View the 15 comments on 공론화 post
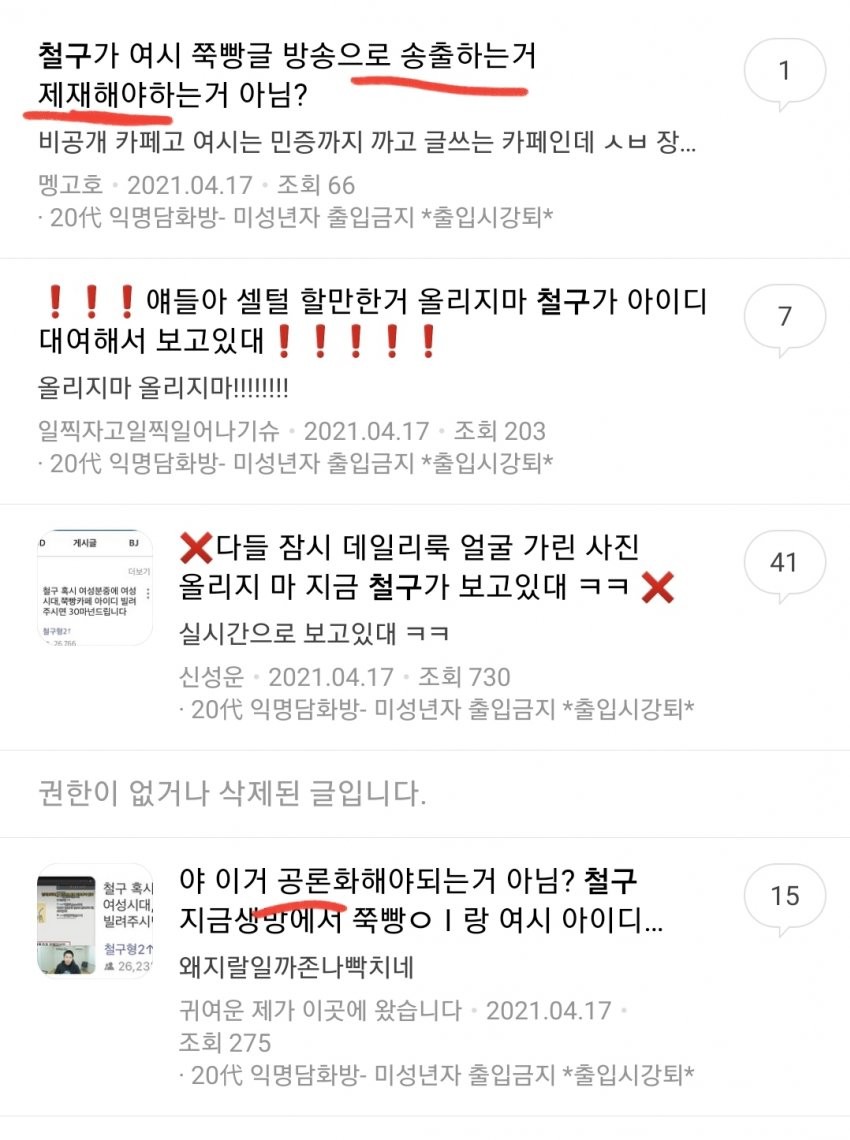 coord(784,896)
